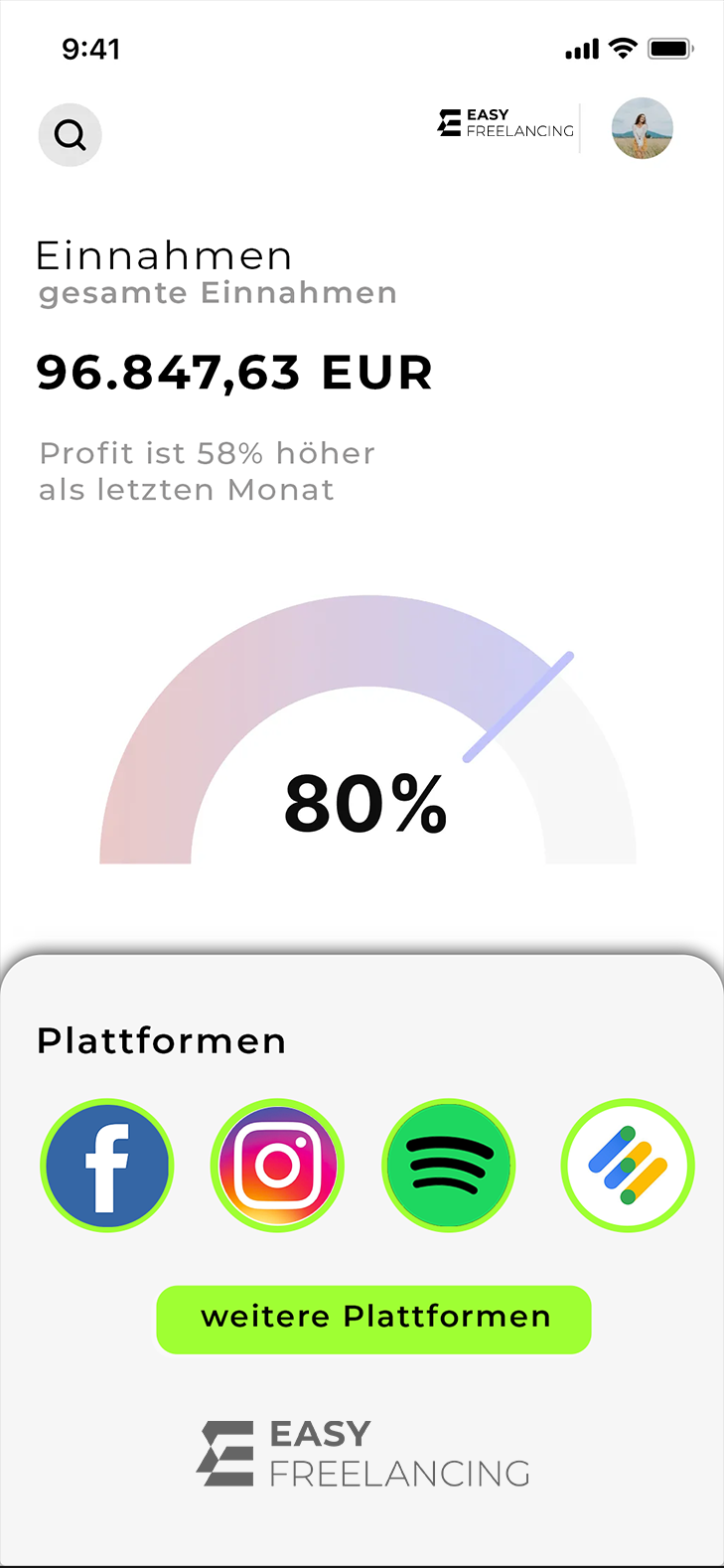The height and width of the screenshot is (1568, 724).
Task: Select the striped multicolor platform icon
Action: pyautogui.click(x=628, y=1165)
